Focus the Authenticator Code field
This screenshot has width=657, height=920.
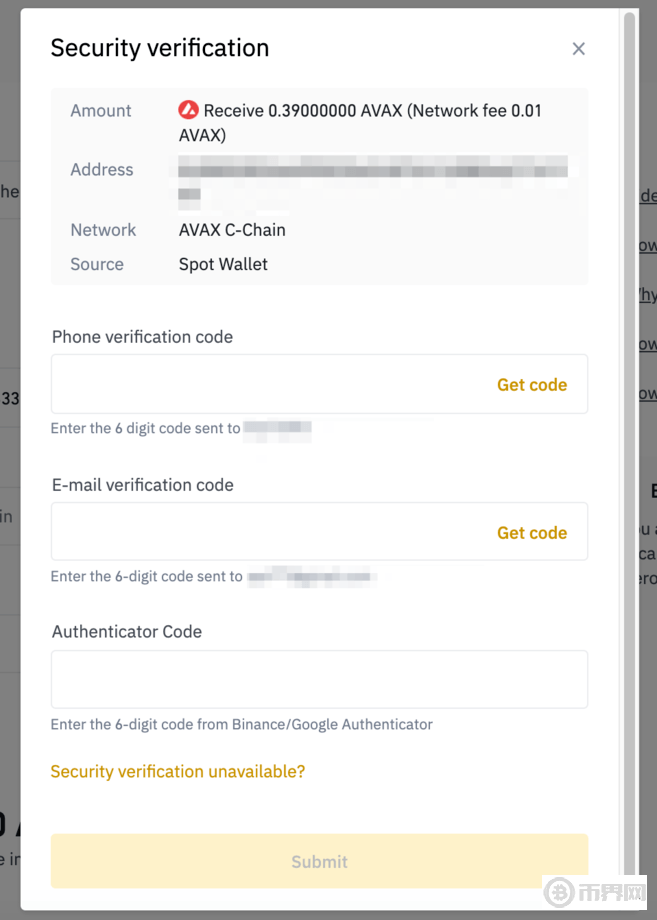[319, 680]
